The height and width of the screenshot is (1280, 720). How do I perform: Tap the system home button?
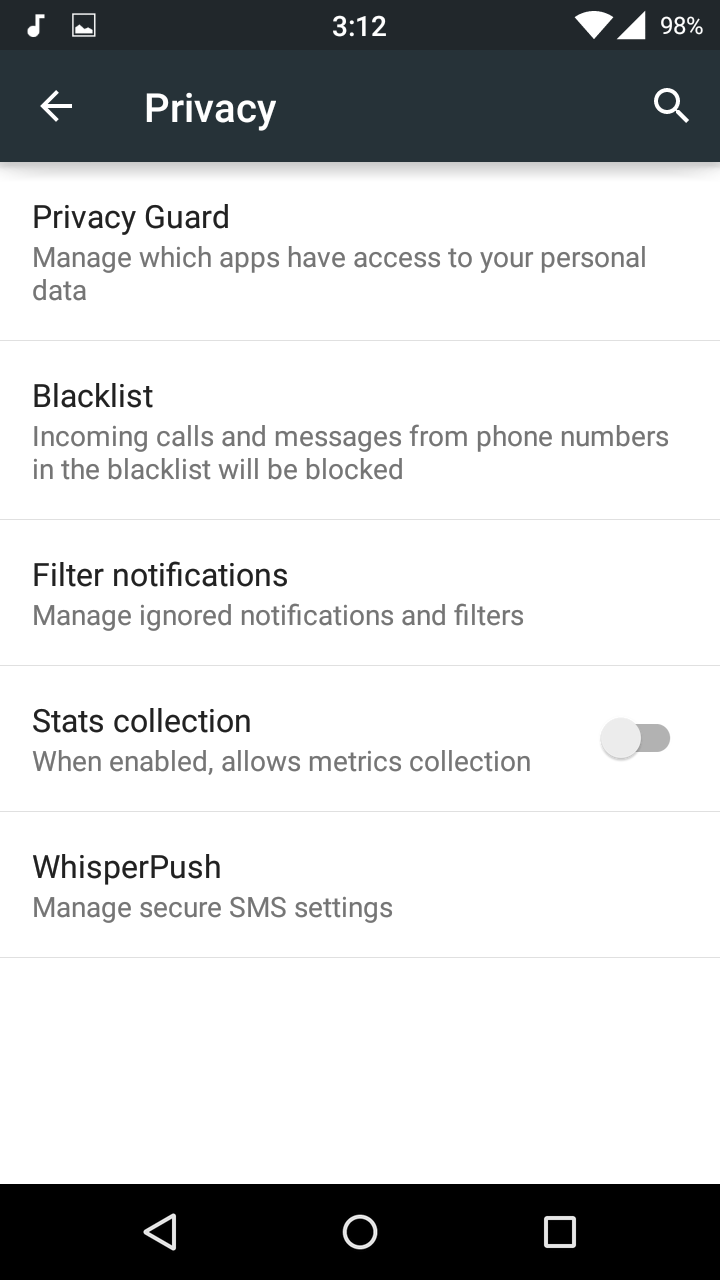point(360,1232)
